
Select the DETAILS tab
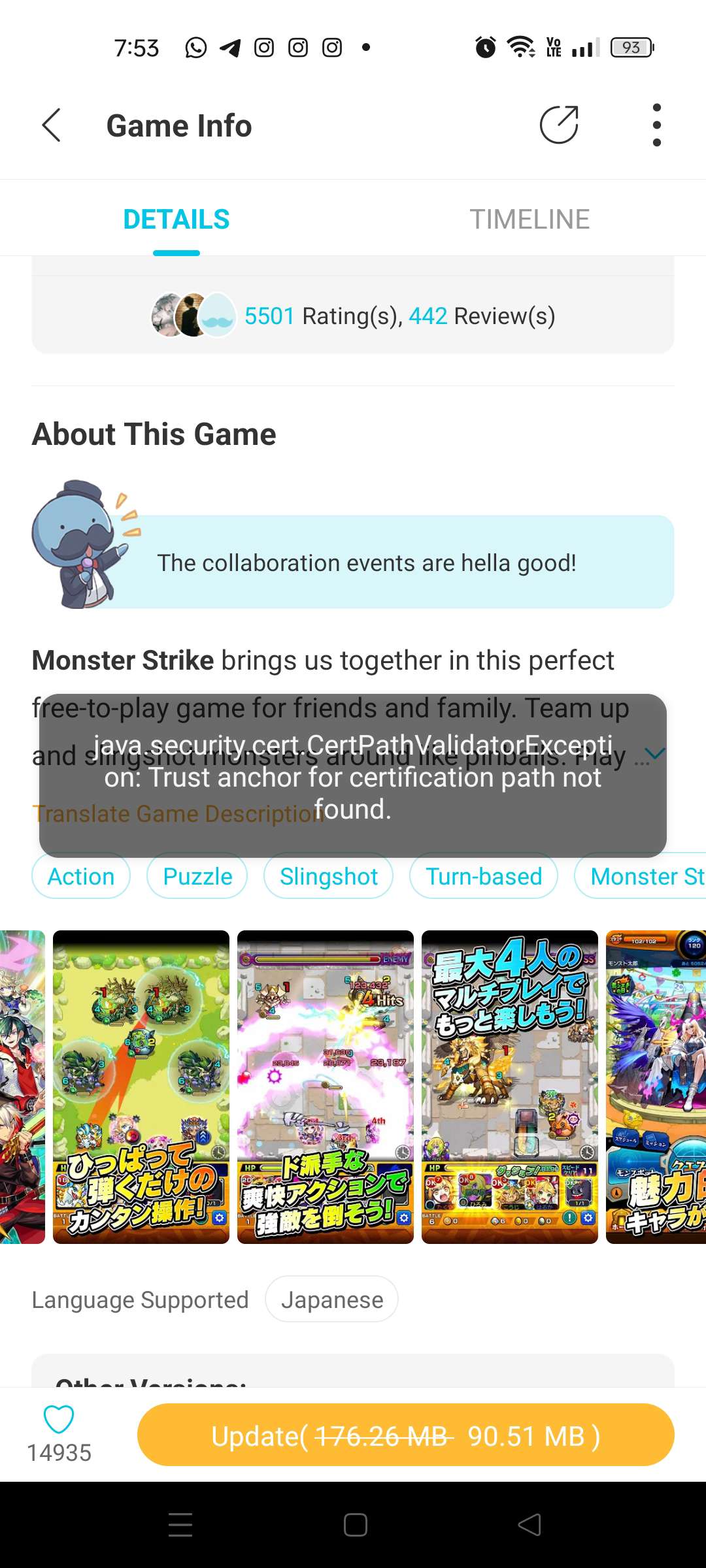point(176,220)
